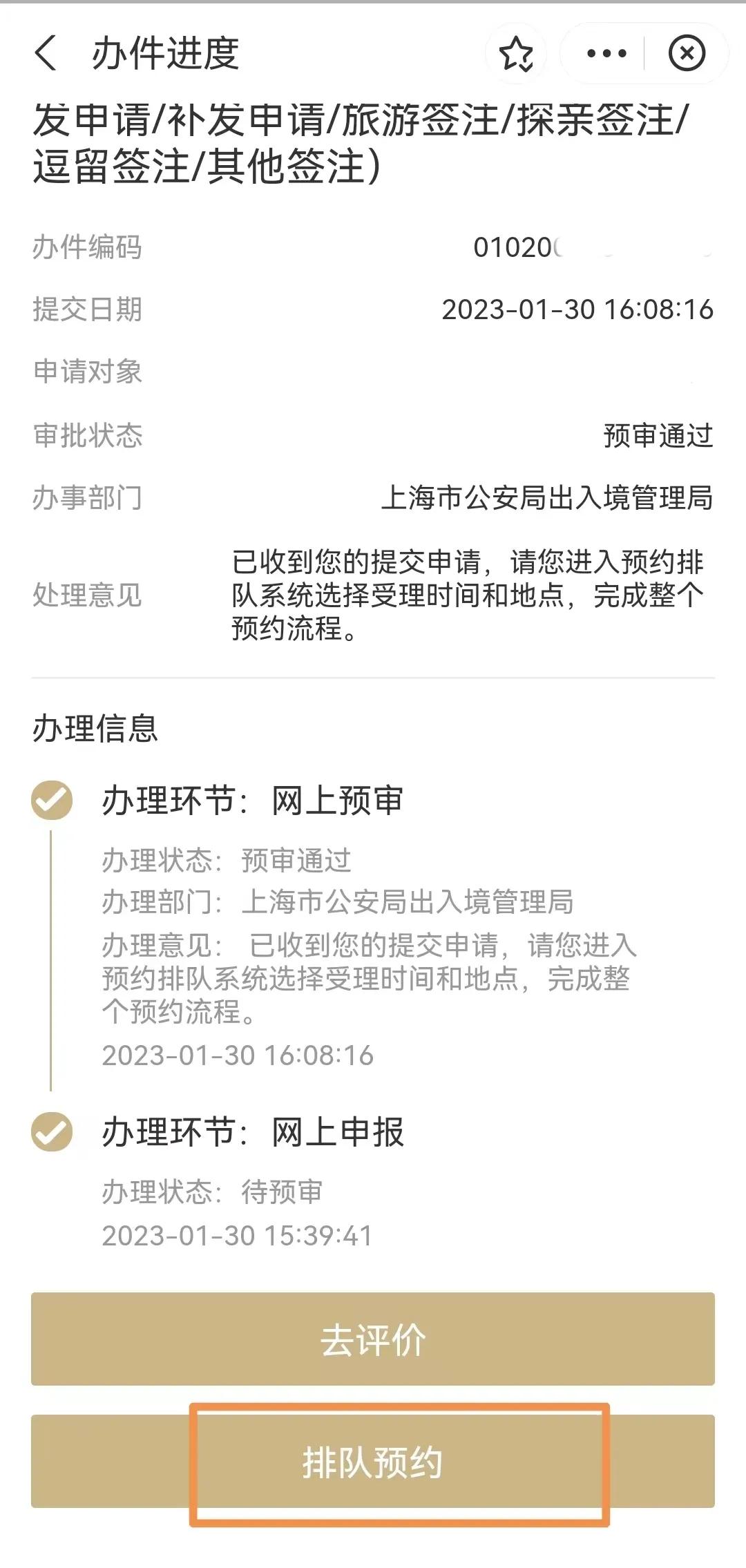This screenshot has height=1568, width=746.
Task: Select the submission date 2023-01-30 16:08:16
Action: [x=577, y=310]
